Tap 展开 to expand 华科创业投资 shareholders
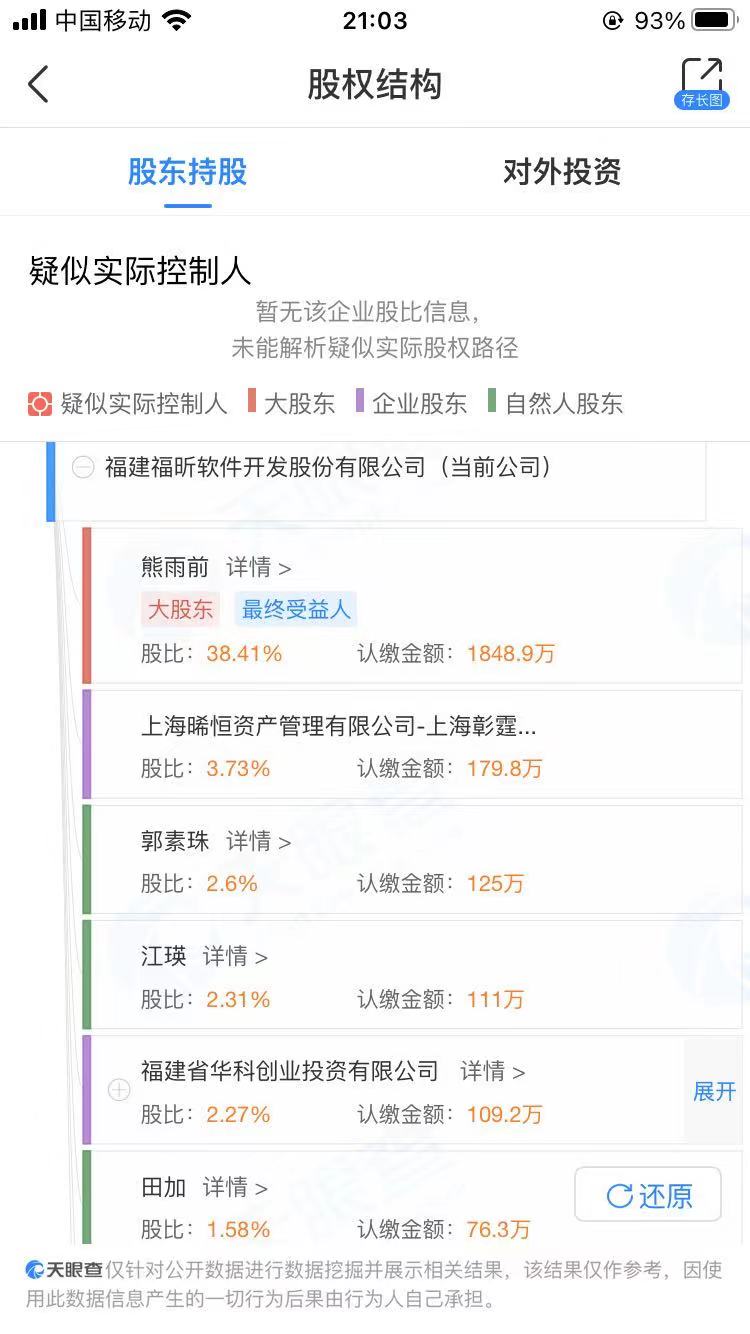750x1334 pixels. 714,1091
